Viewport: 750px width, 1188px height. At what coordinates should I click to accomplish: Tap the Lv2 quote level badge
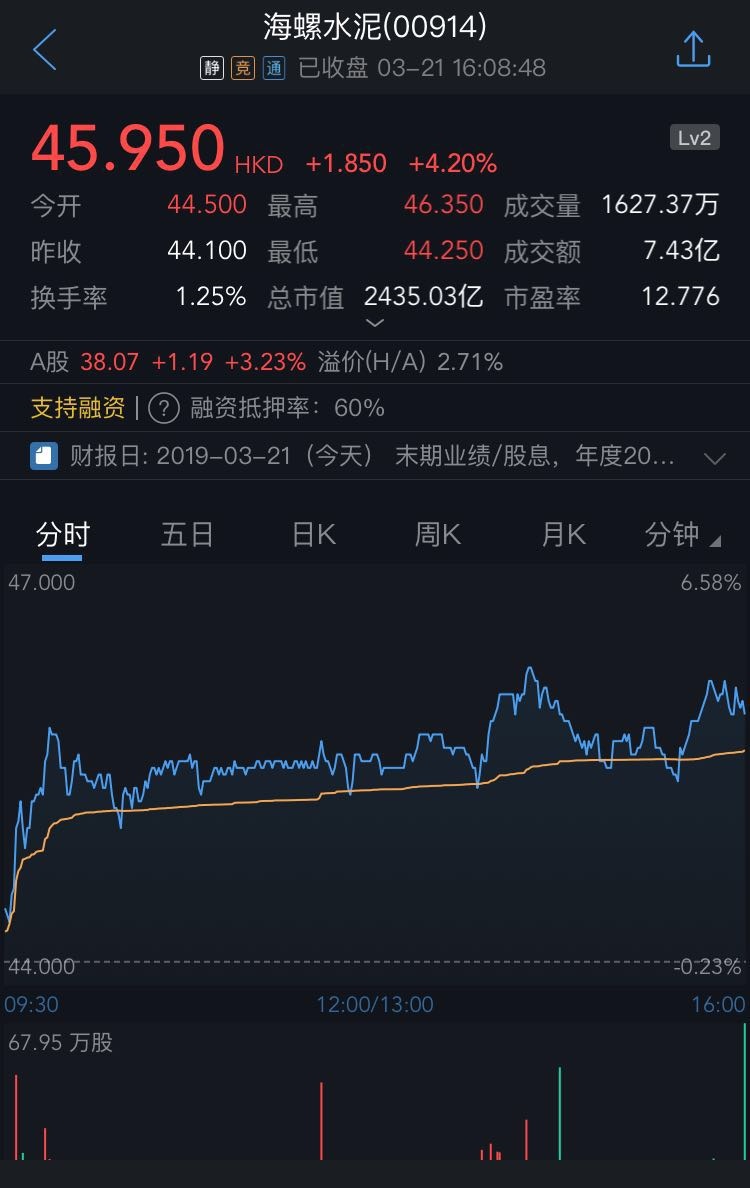coord(694,138)
